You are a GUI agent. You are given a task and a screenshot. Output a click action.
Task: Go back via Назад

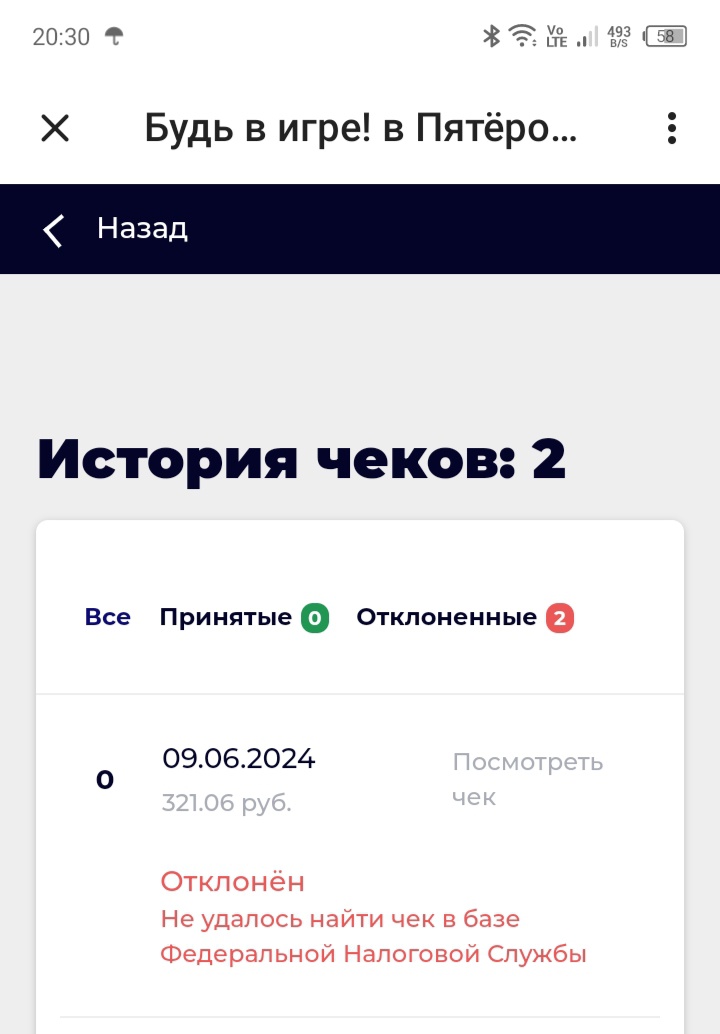tap(115, 229)
